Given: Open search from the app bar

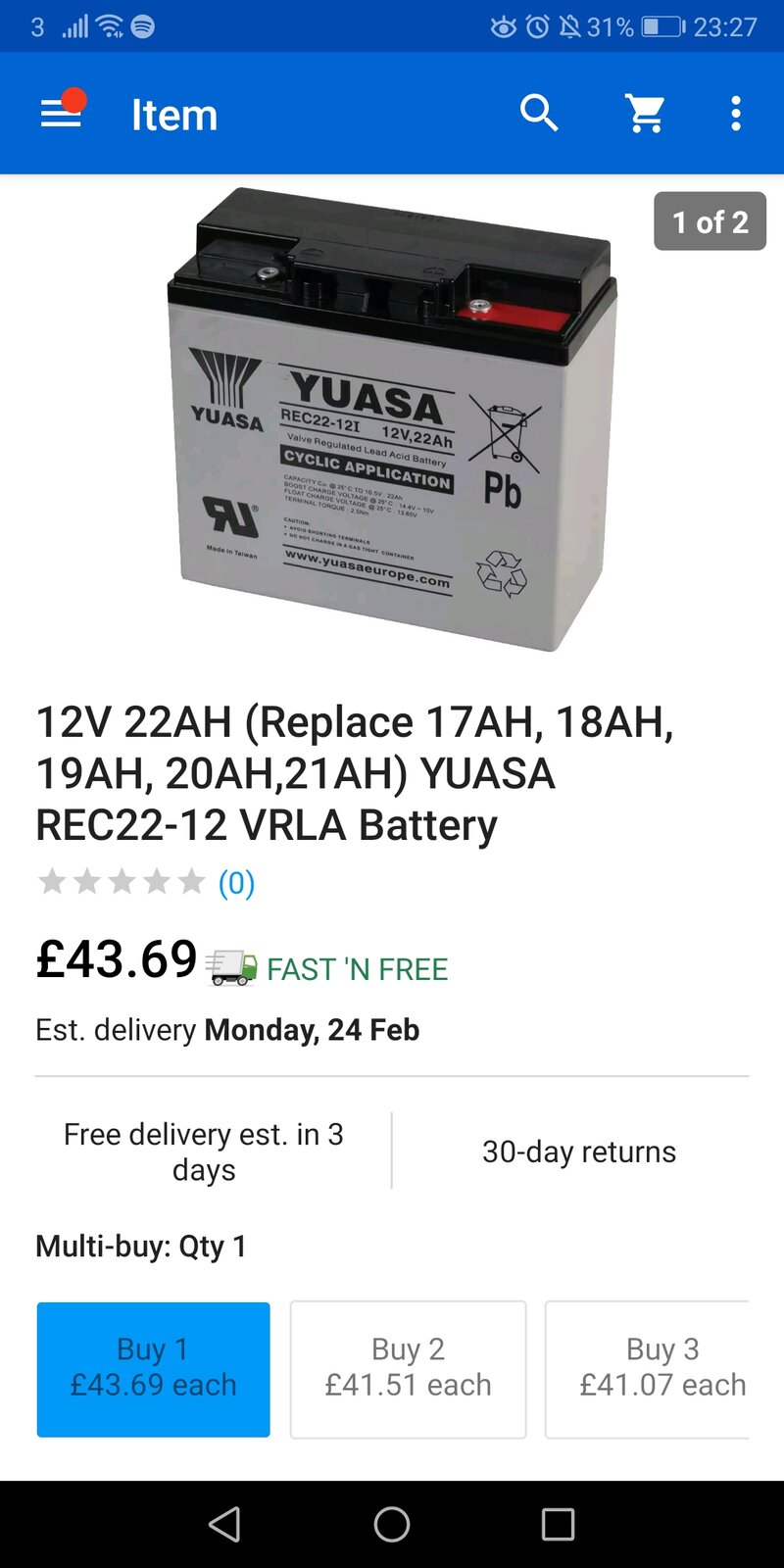Looking at the screenshot, I should (538, 114).
